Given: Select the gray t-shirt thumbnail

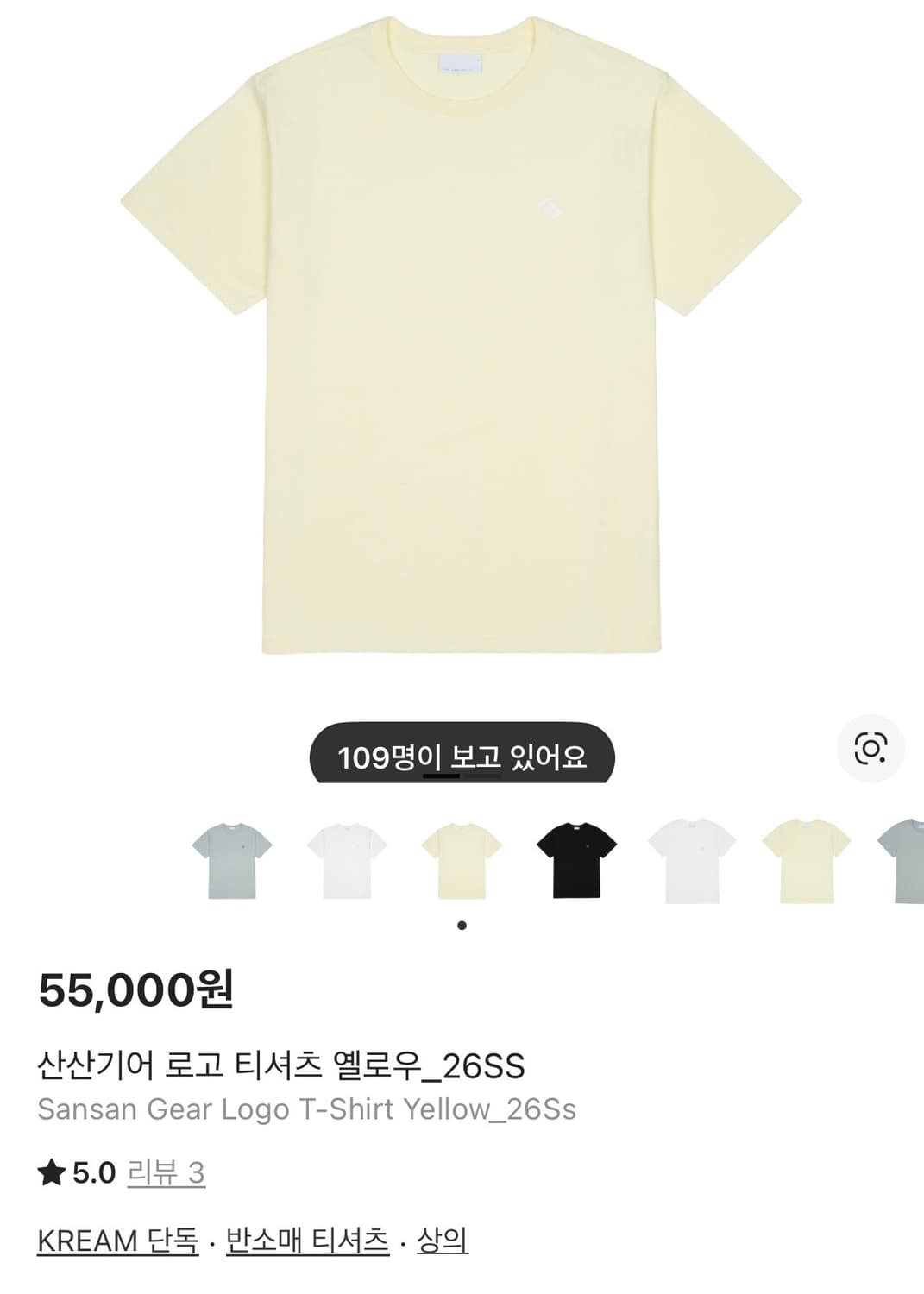Looking at the screenshot, I should 231,858.
